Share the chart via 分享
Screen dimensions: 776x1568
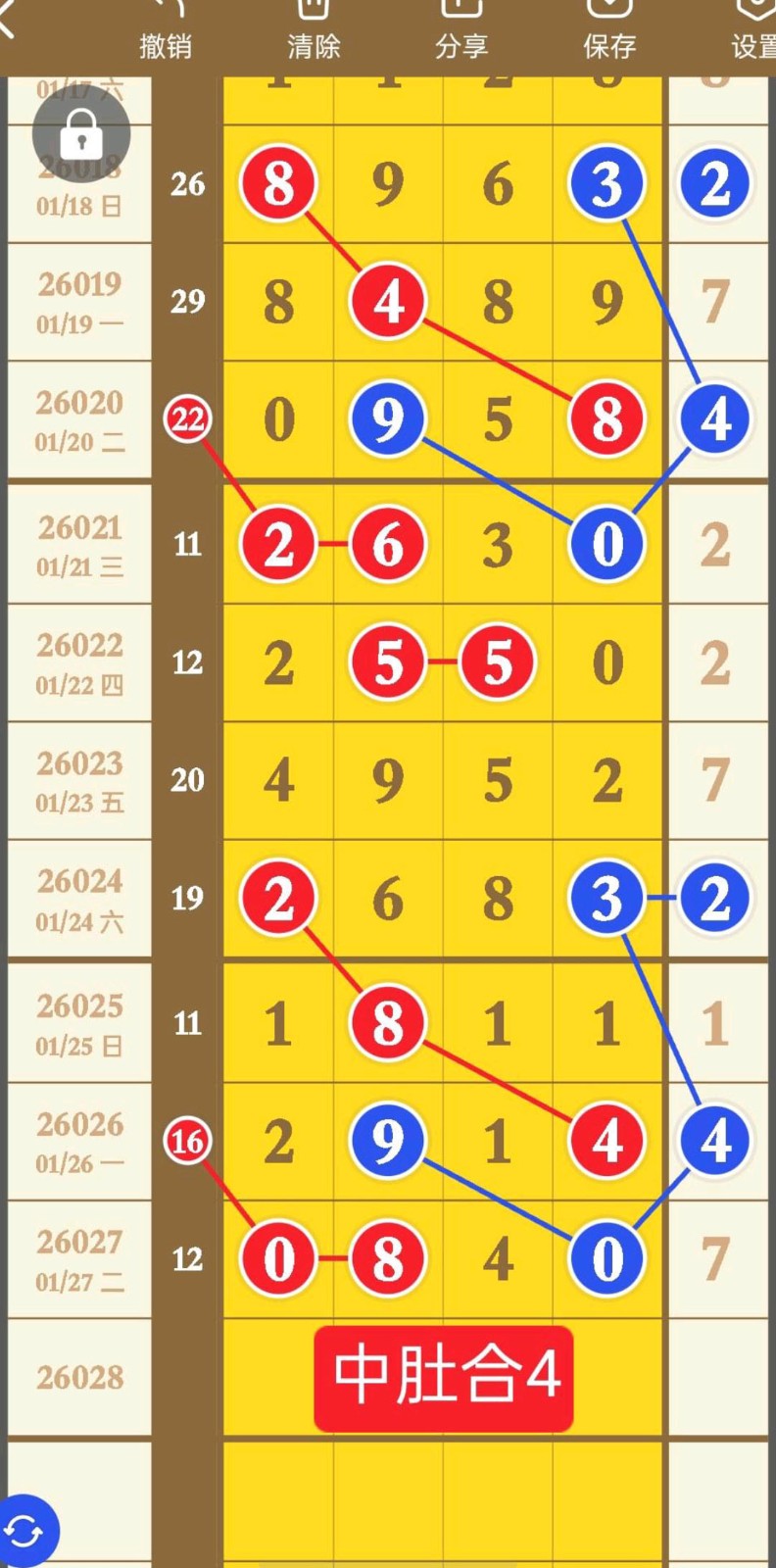coord(461,31)
